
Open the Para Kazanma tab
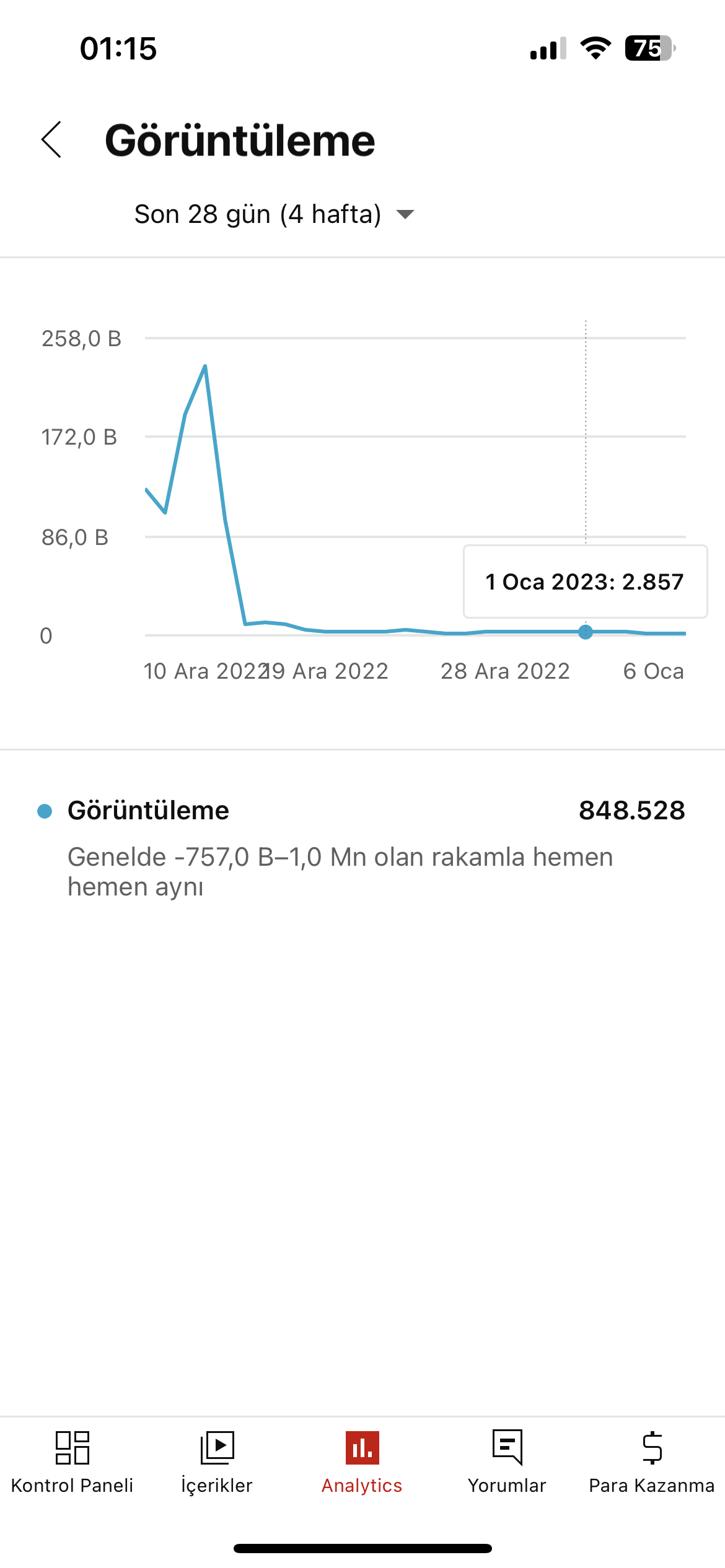click(x=652, y=1462)
